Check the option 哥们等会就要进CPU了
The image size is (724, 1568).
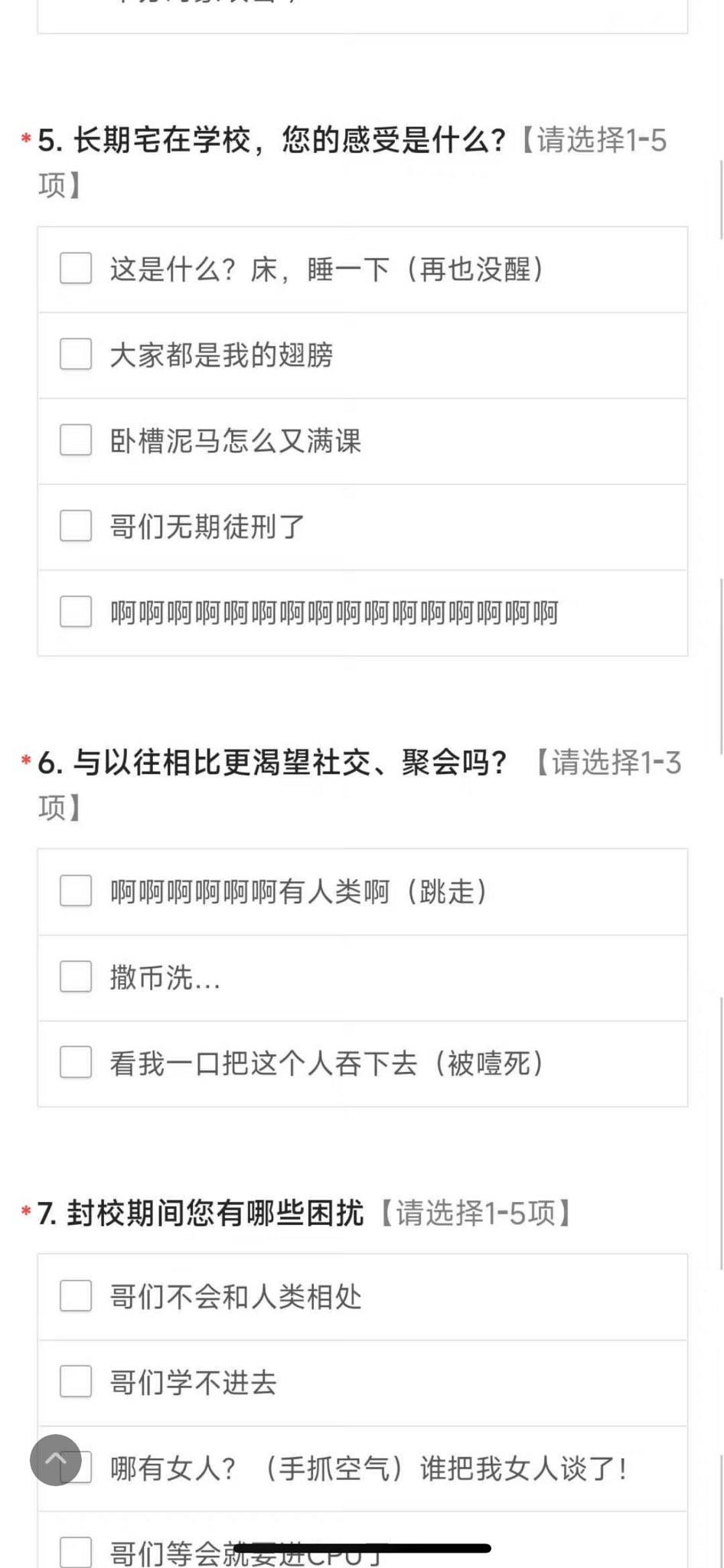click(76, 1553)
